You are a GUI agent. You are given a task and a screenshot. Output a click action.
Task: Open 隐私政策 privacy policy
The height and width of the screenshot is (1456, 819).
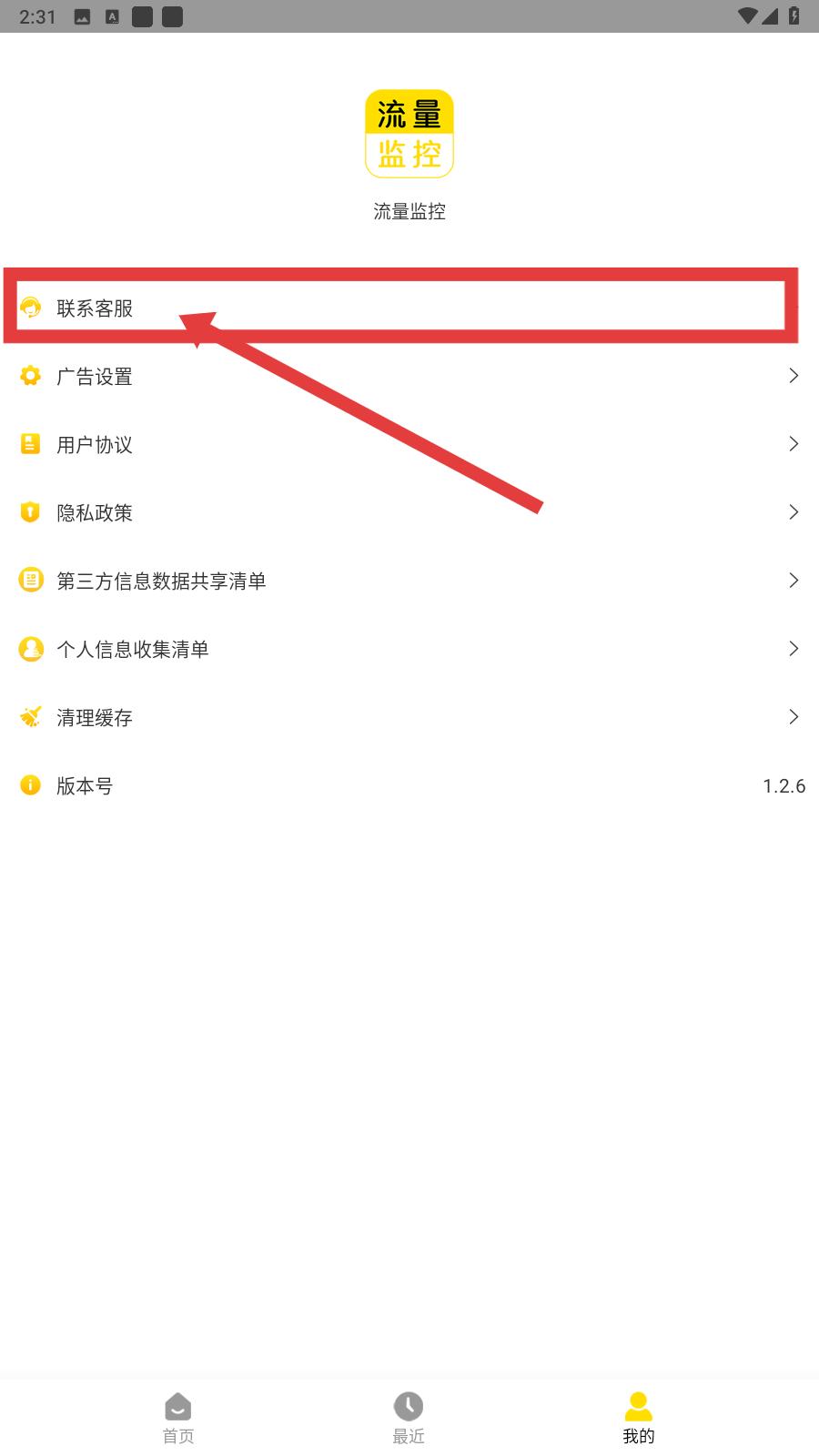(x=95, y=513)
